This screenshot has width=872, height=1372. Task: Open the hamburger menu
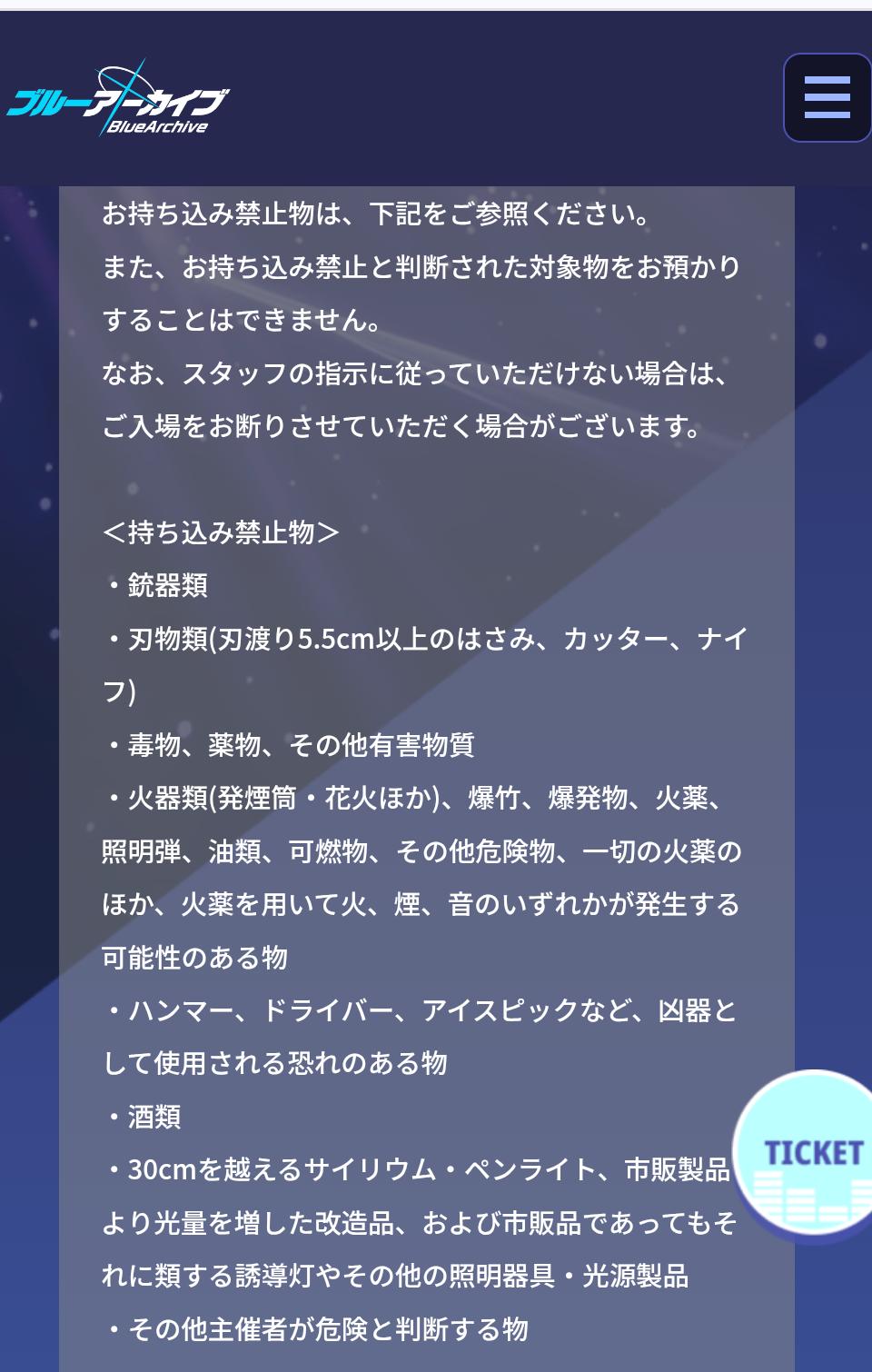827,97
